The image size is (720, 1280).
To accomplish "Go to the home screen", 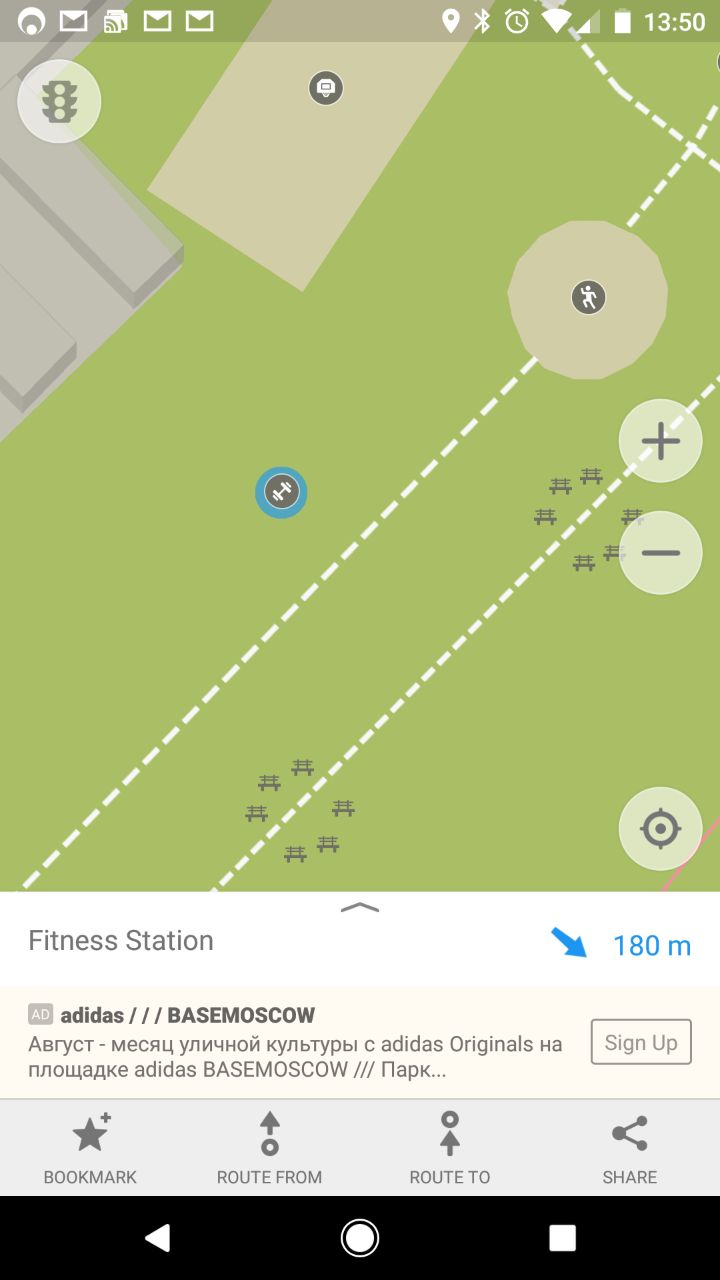I will point(360,1238).
